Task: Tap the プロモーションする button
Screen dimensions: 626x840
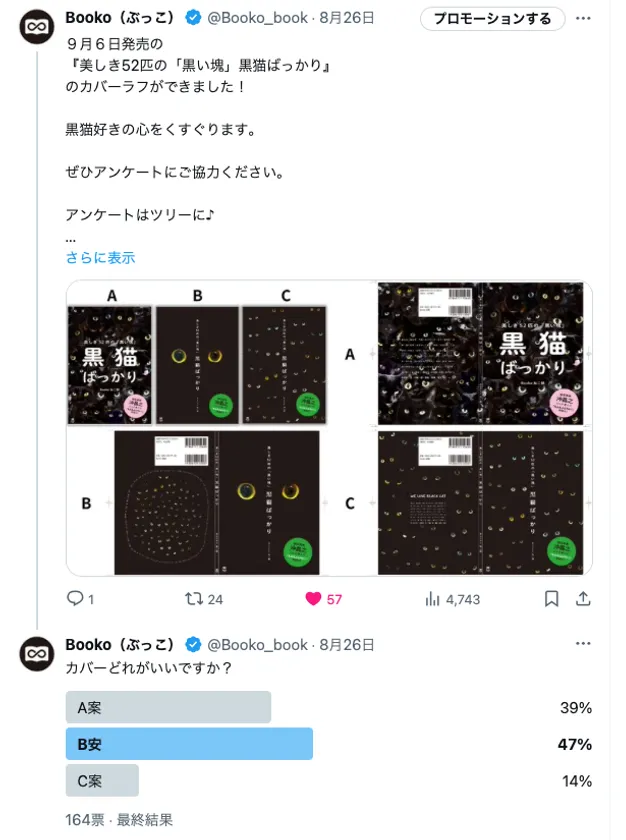Action: 491,19
